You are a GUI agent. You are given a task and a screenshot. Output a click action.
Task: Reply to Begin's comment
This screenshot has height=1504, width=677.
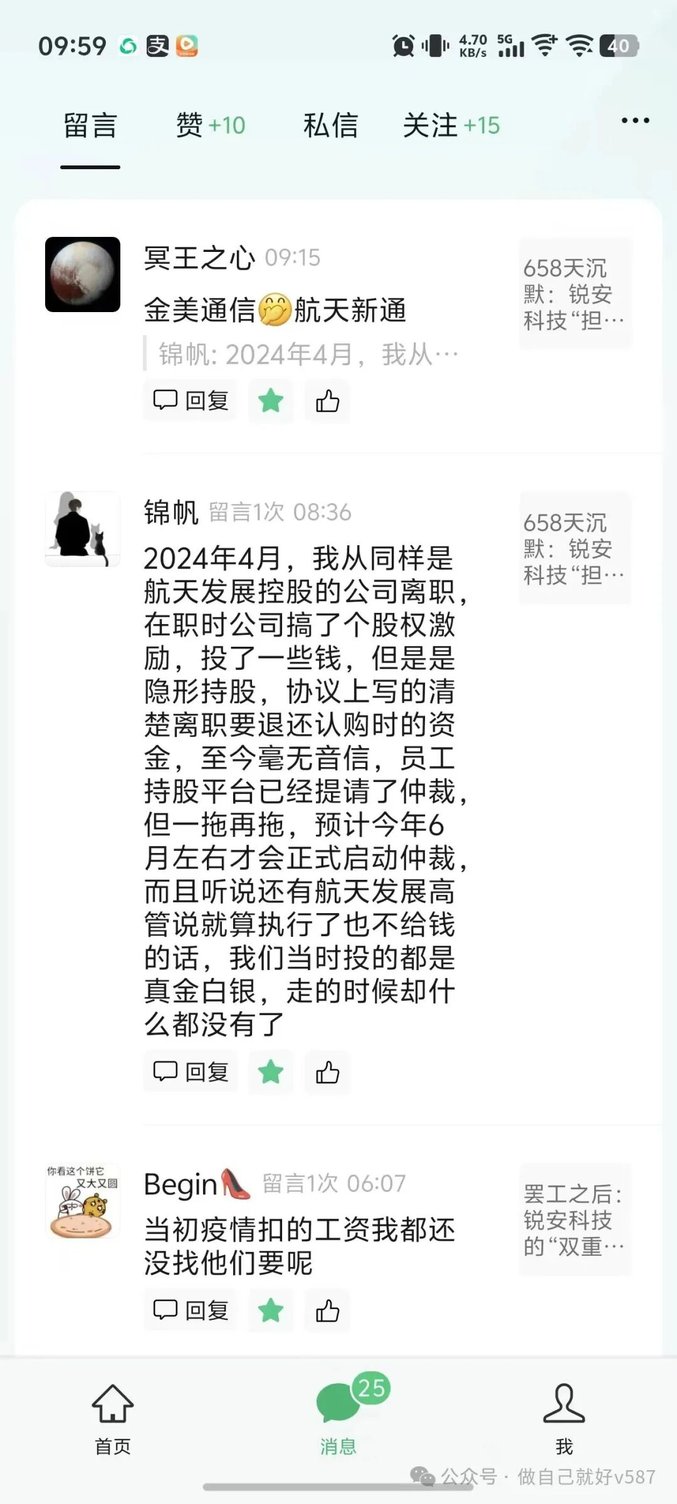(191, 1310)
